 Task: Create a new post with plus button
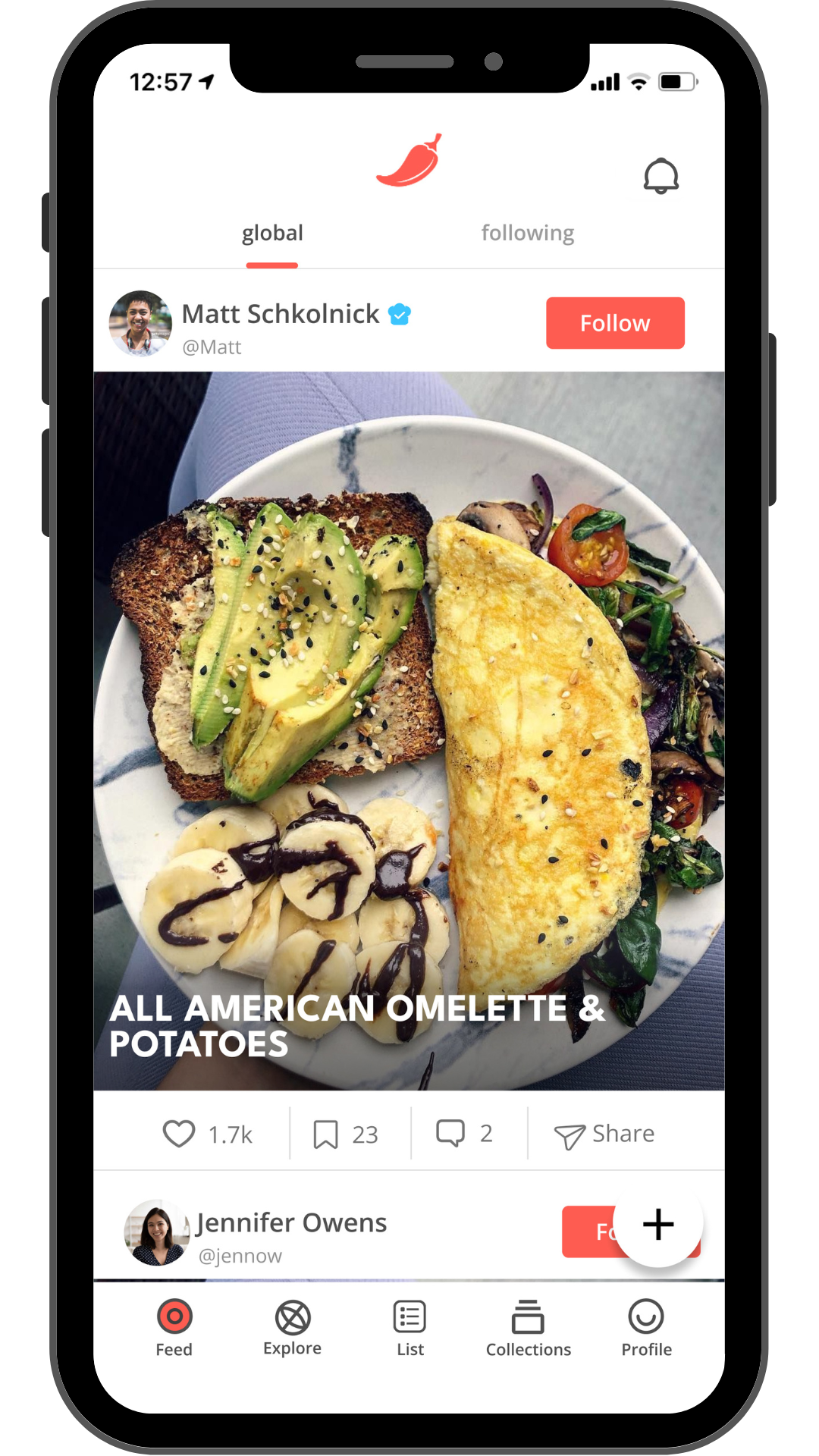point(658,1224)
